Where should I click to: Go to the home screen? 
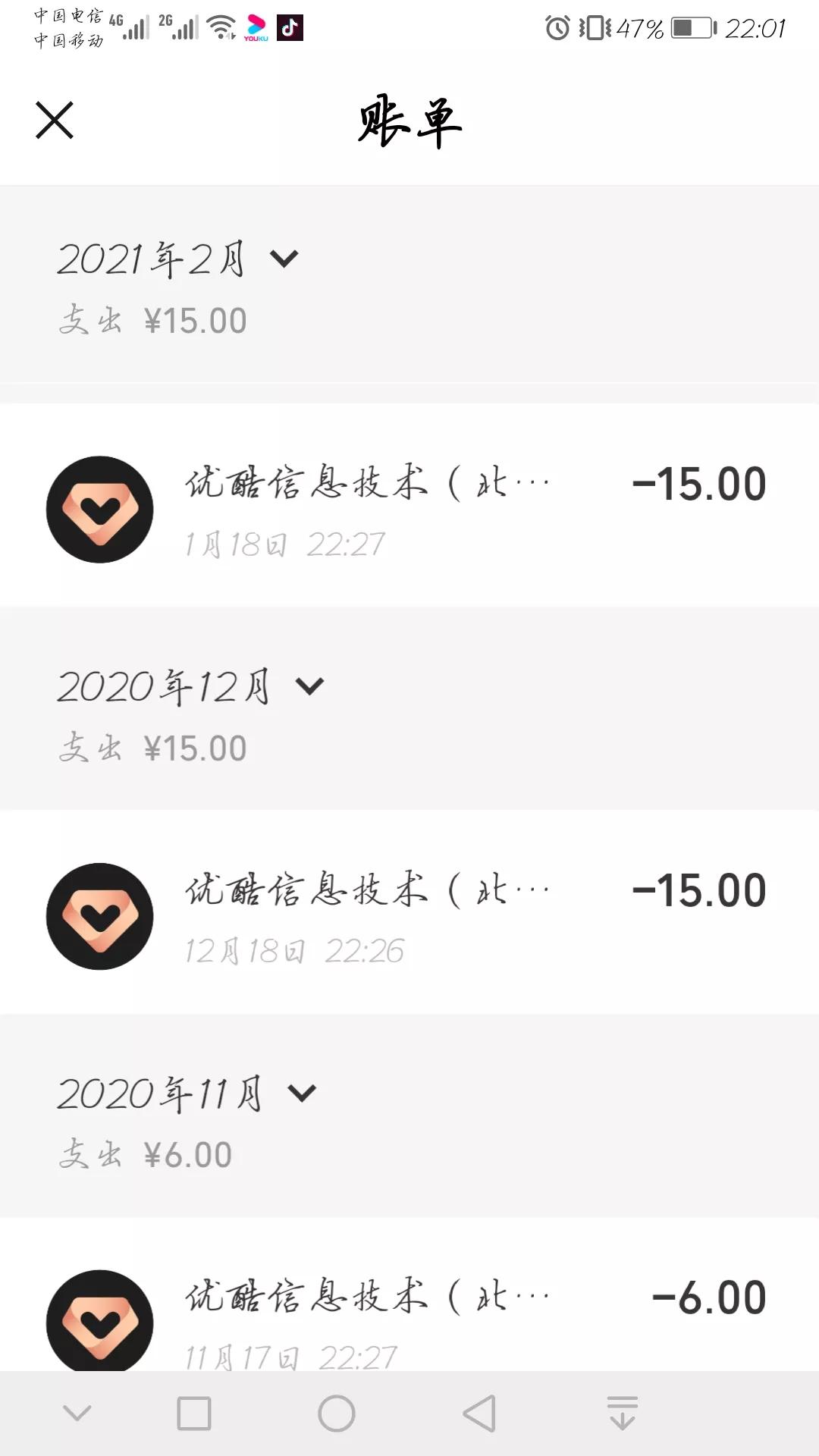[x=337, y=1414]
